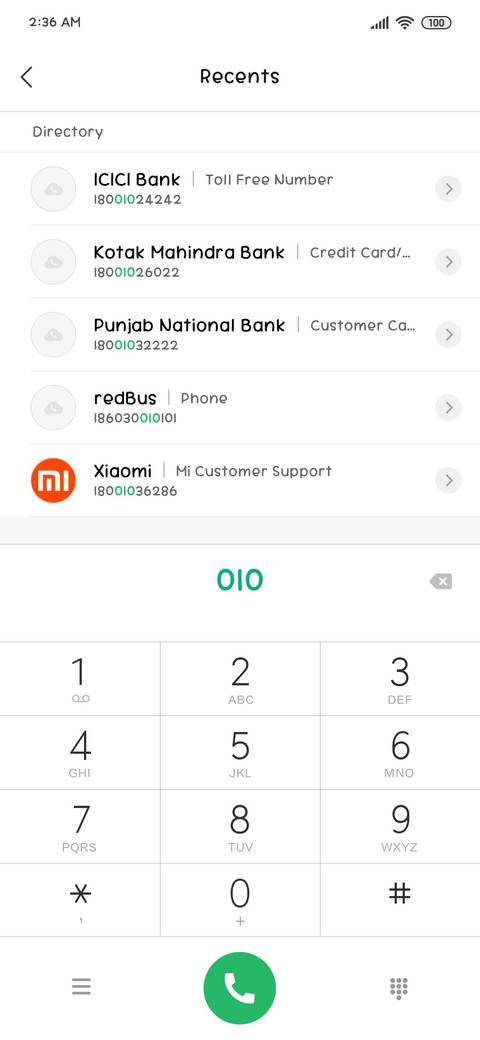Hide the dial pad with the keypad icon
This screenshot has width=480, height=1040.
point(398,988)
